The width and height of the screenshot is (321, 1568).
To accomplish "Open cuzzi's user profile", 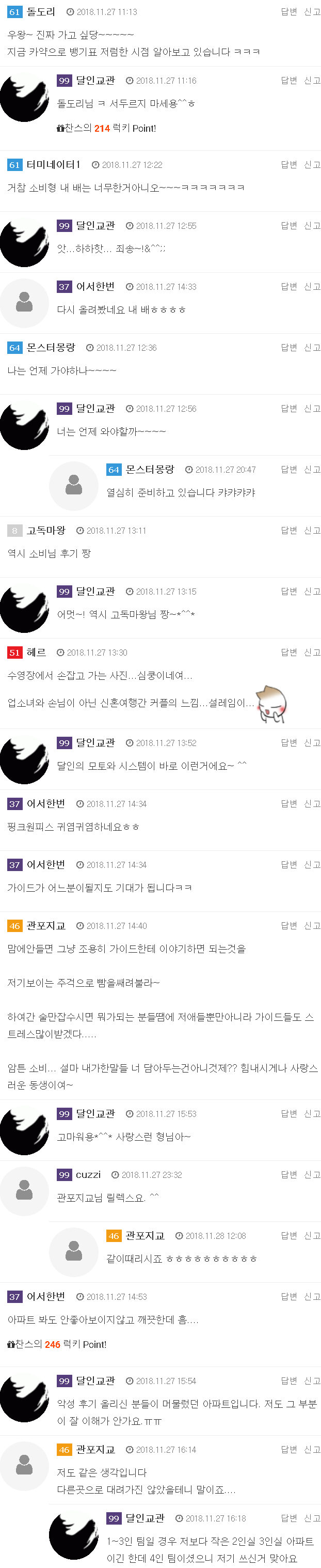I will point(88,1174).
